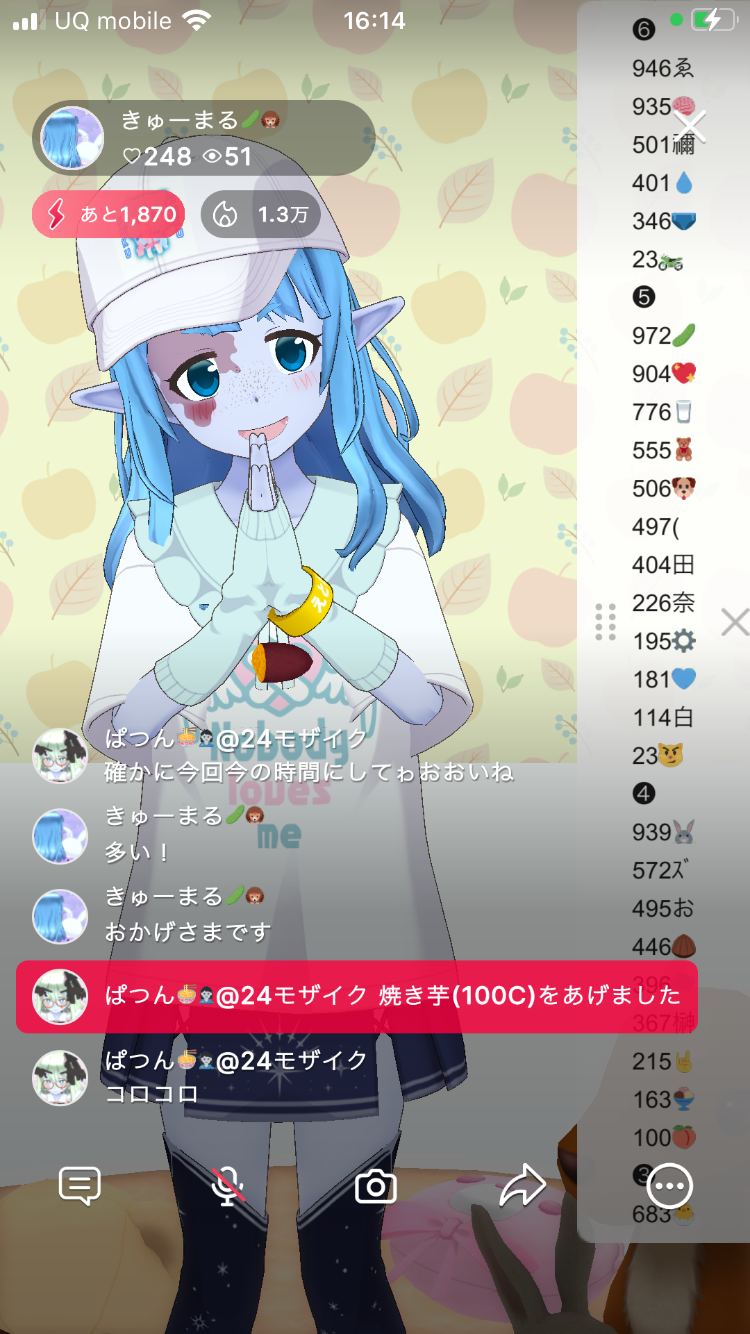
Task: Share this live stream
Action: tap(522, 1186)
